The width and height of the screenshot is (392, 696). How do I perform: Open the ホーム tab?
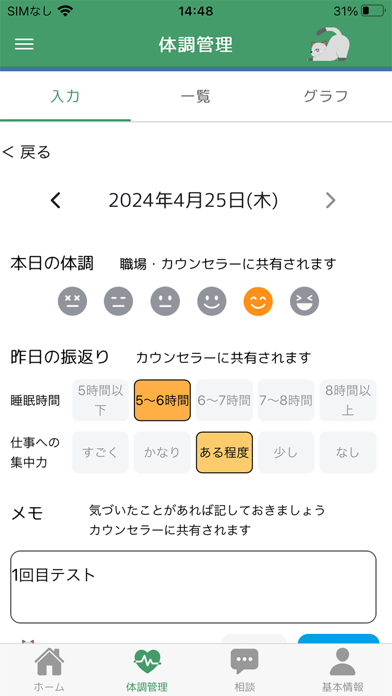[x=49, y=670]
